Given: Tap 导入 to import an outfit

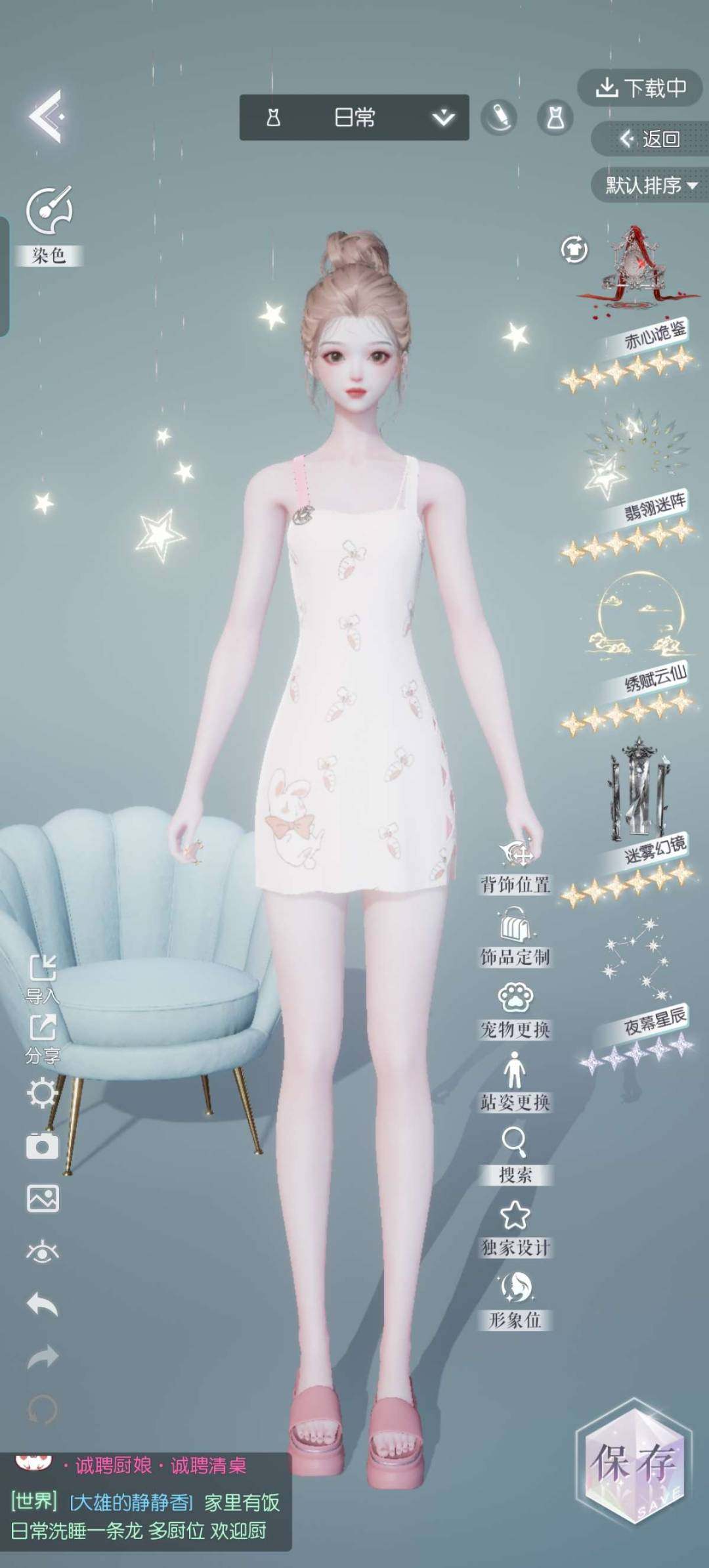Looking at the screenshot, I should (x=43, y=978).
